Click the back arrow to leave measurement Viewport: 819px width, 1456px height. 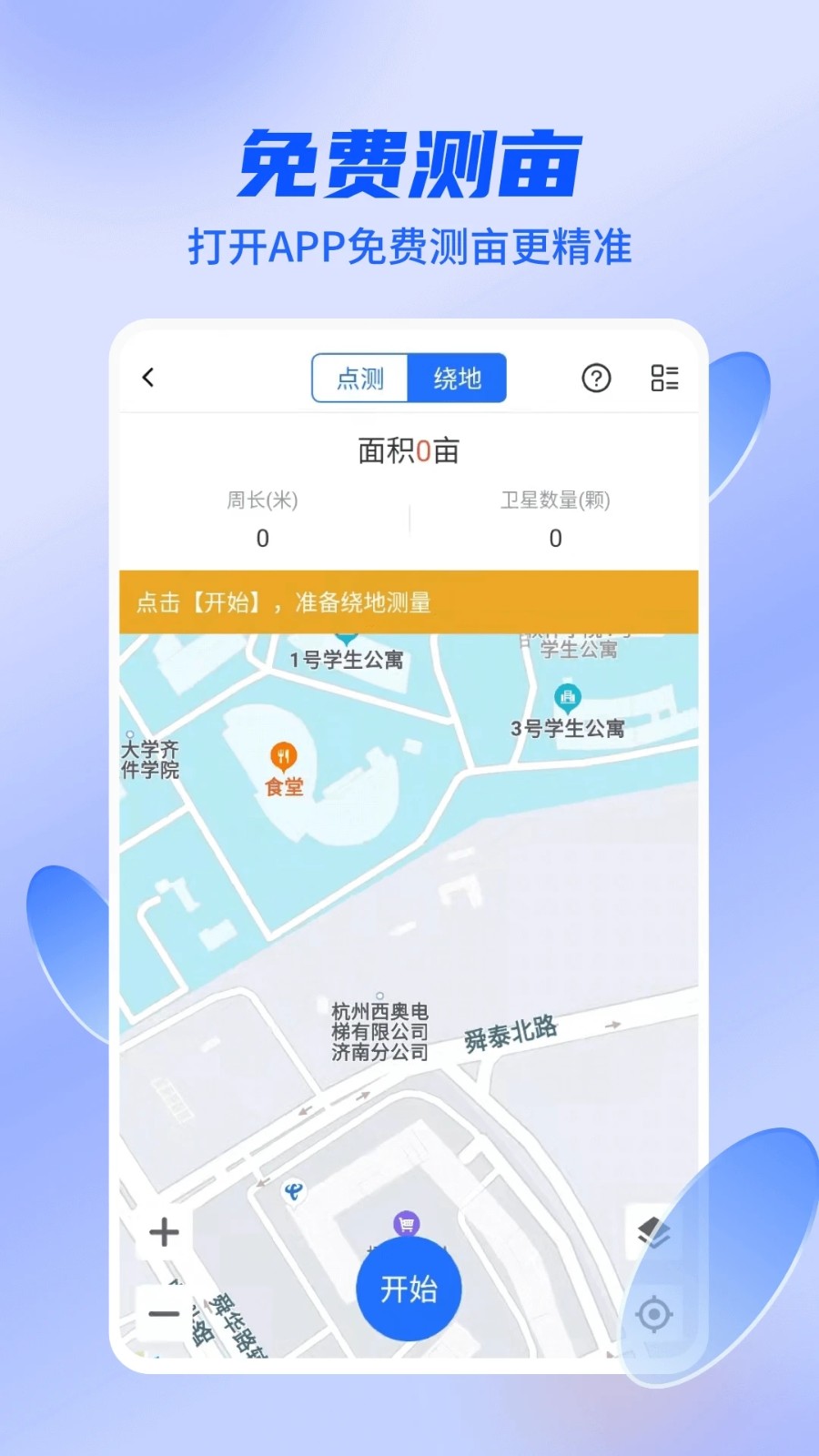pyautogui.click(x=148, y=378)
